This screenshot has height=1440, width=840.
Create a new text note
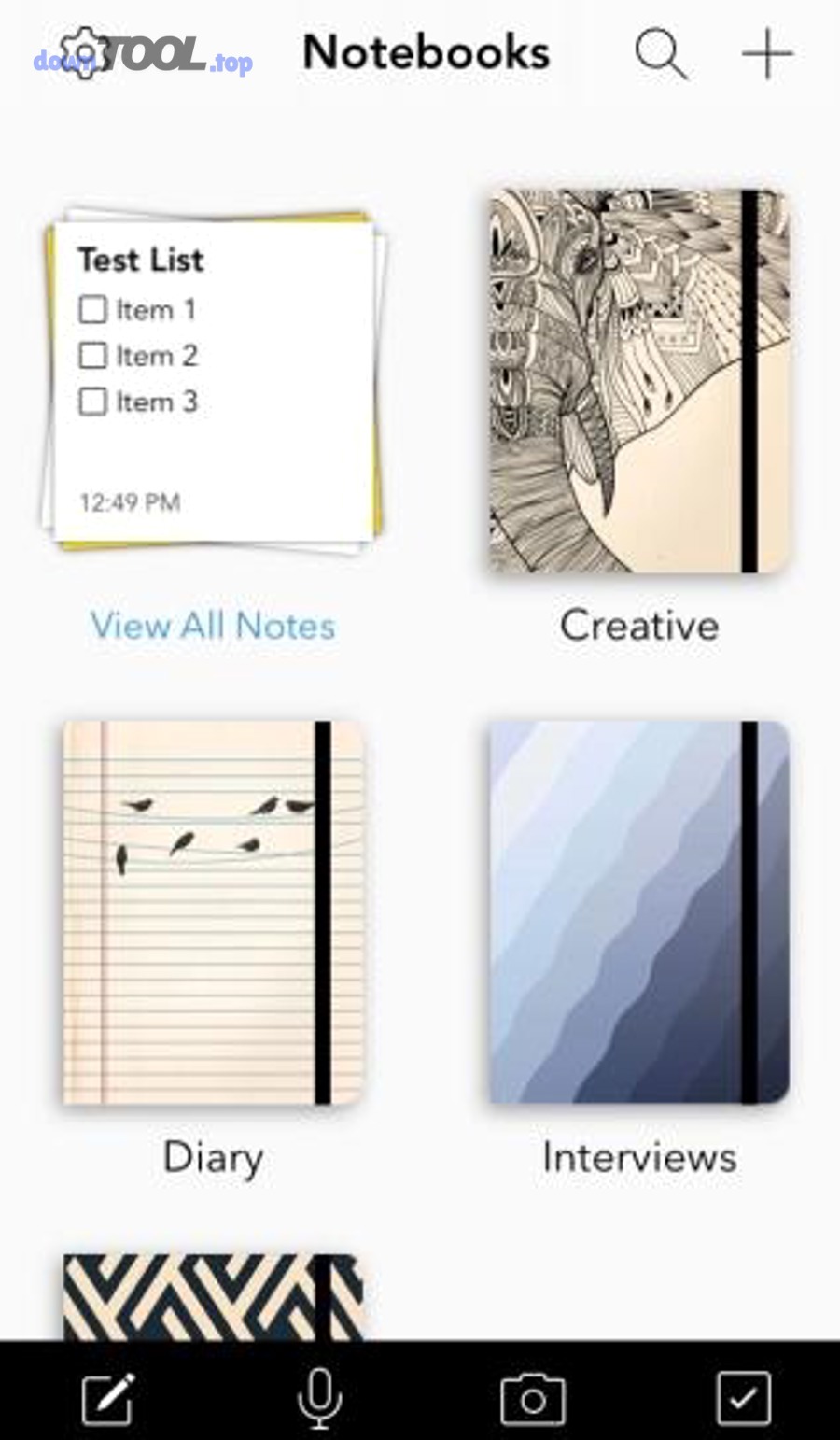108,1398
